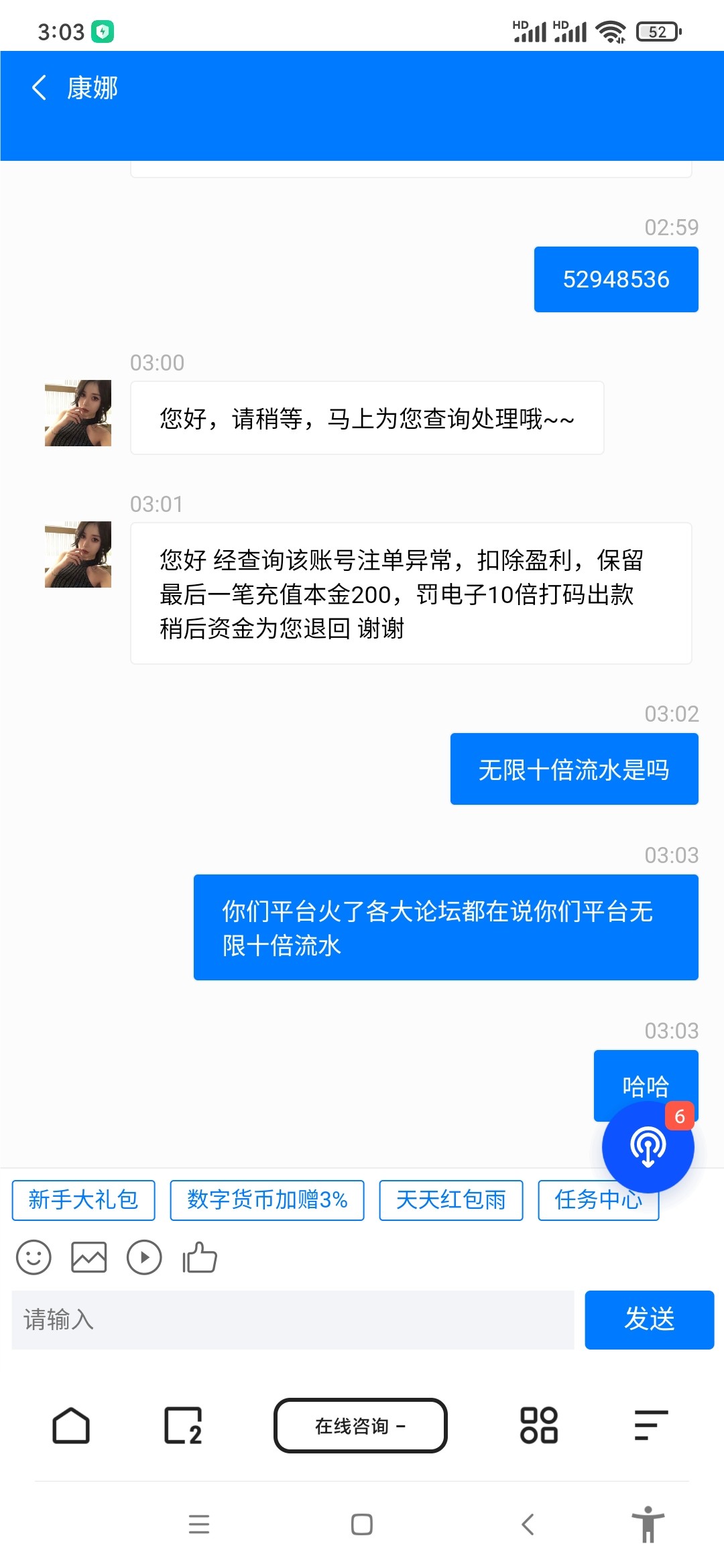
Task: Go to the browser home page
Action: click(x=71, y=1425)
